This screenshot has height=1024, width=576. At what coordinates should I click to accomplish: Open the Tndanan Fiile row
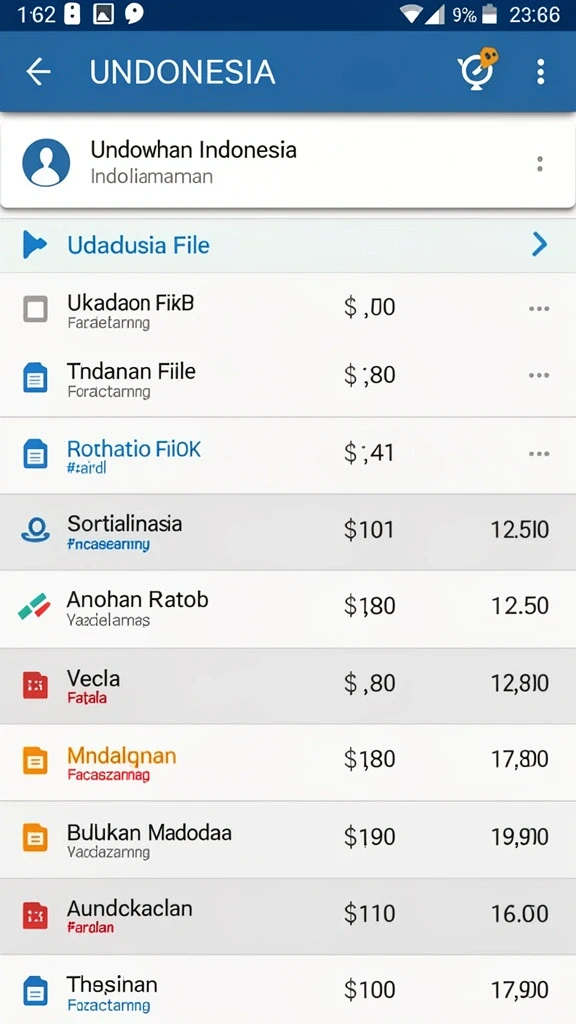pyautogui.click(x=288, y=379)
